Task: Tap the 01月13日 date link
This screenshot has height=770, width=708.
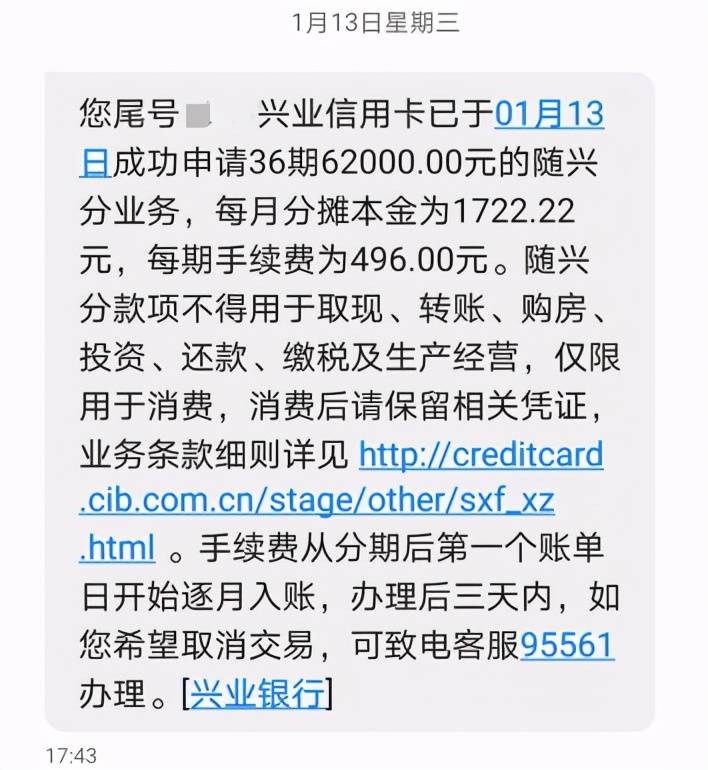Action: pyautogui.click(x=549, y=115)
